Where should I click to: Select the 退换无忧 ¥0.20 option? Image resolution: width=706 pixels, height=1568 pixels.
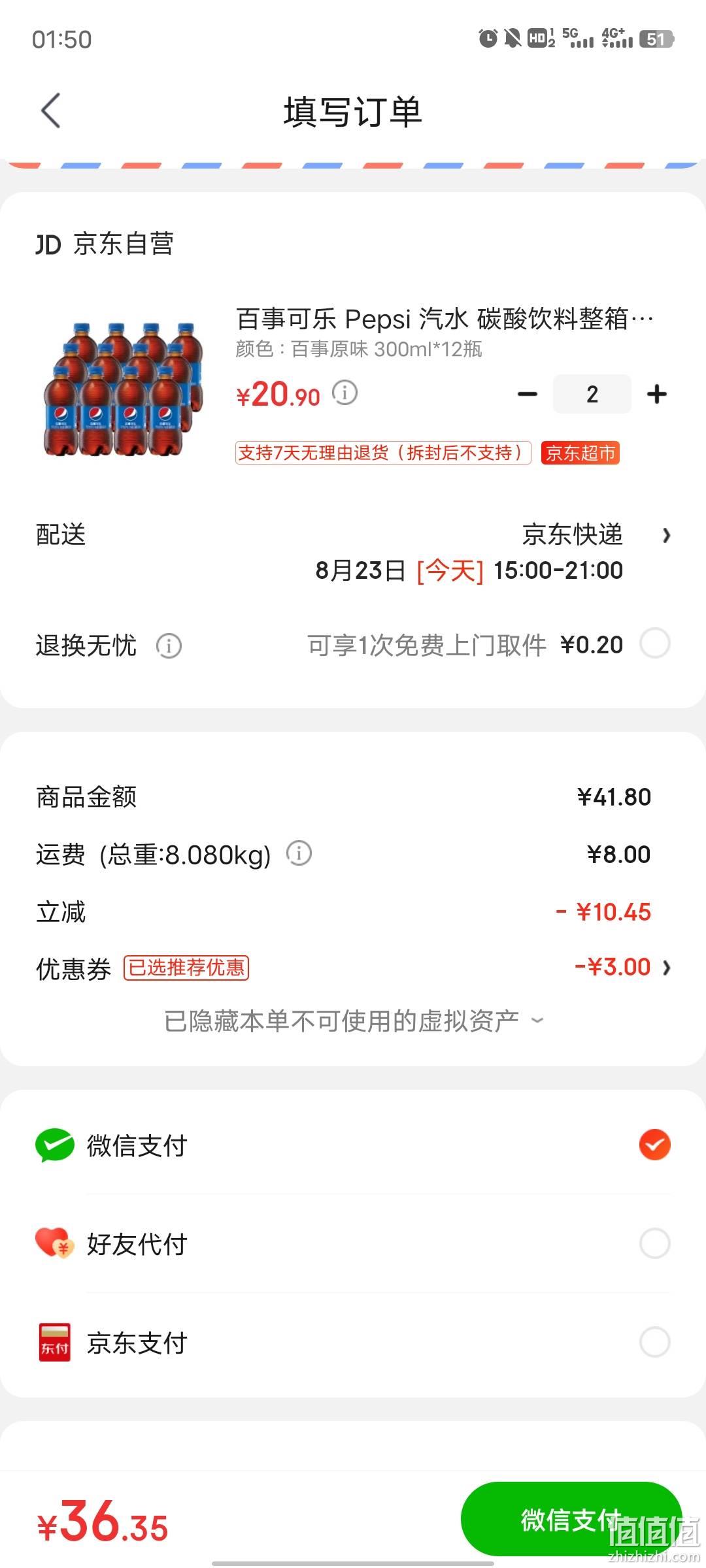tap(655, 644)
